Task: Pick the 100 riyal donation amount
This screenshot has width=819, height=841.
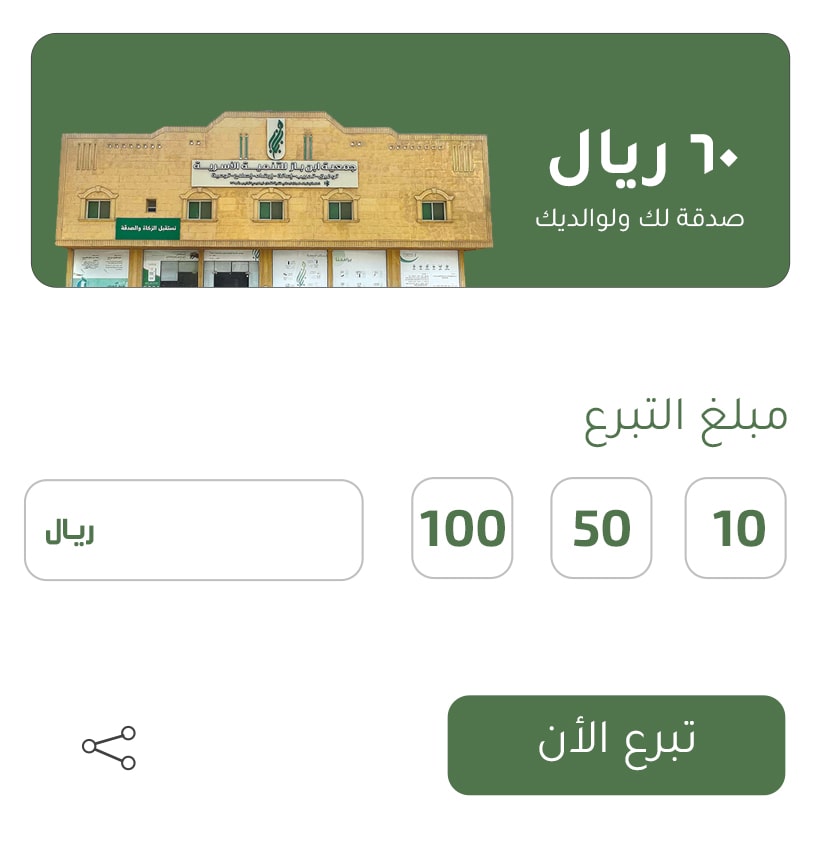Action: point(462,528)
